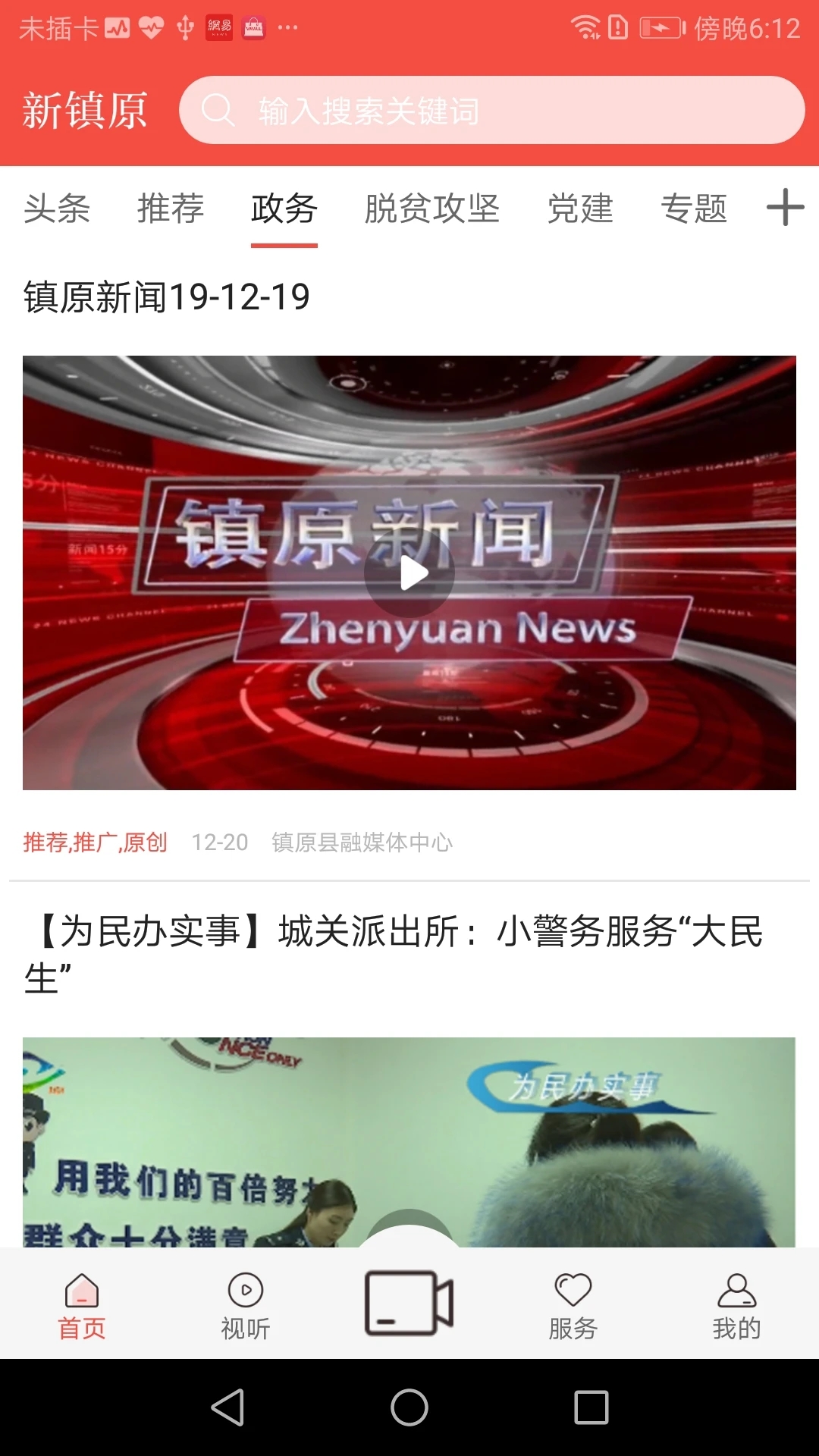819x1456 pixels.
Task: View the 为民办实事 video thumbnail
Action: click(x=409, y=1137)
